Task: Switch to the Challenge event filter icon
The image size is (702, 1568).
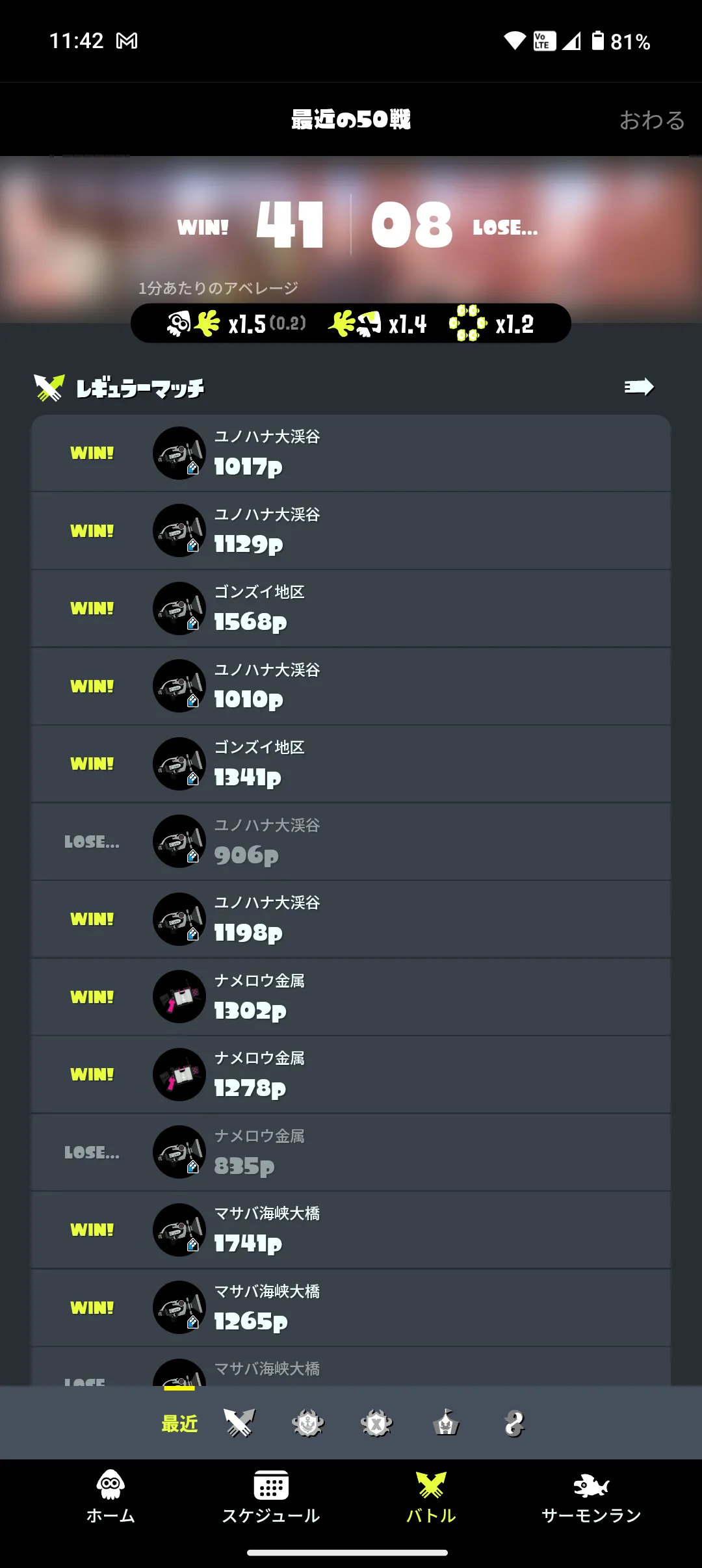Action: (x=446, y=1424)
